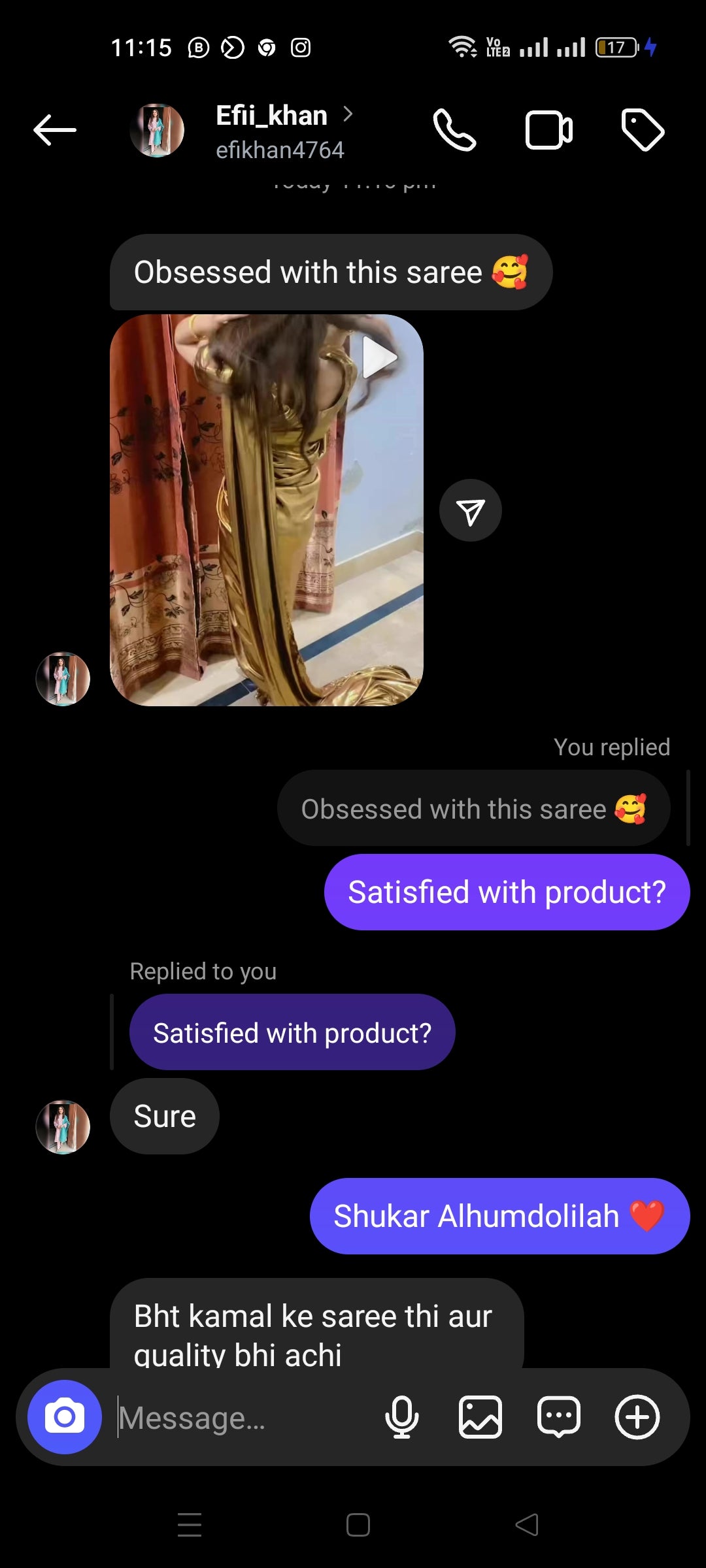This screenshot has width=706, height=1568.
Task: Start a video call with Efii_khan
Action: pyautogui.click(x=548, y=130)
